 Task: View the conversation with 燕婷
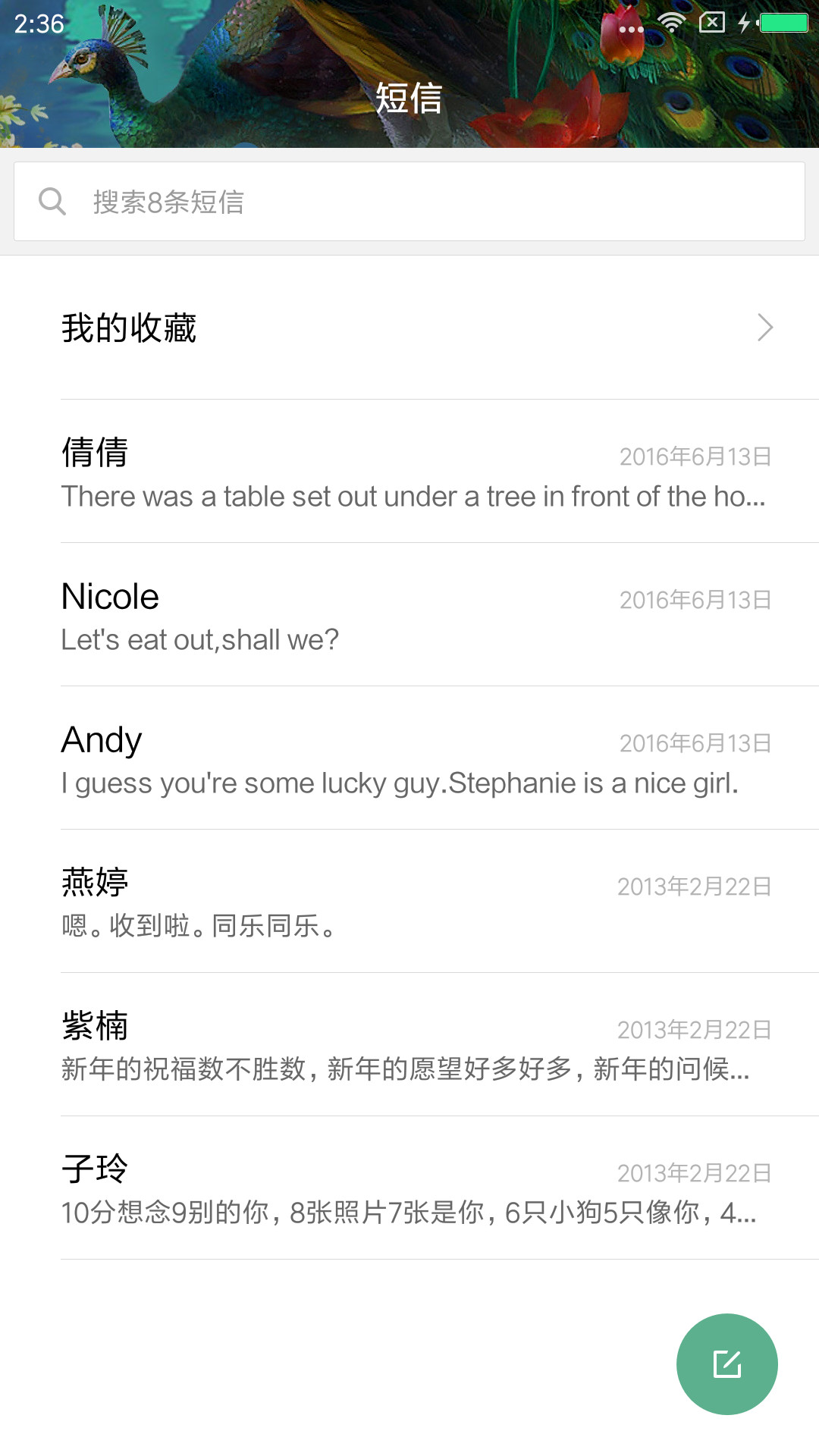point(409,902)
